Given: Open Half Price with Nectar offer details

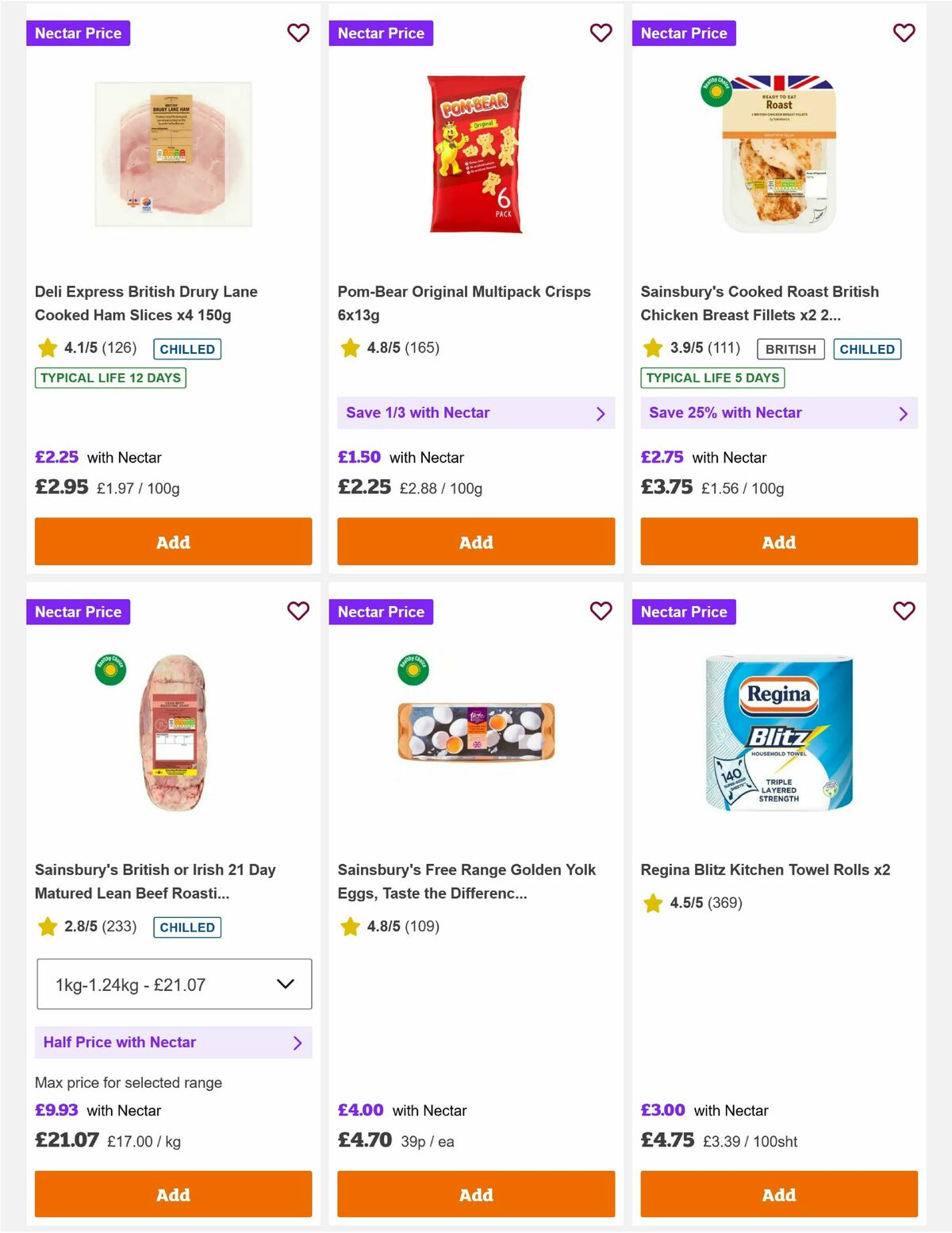Looking at the screenshot, I should pos(173,1042).
